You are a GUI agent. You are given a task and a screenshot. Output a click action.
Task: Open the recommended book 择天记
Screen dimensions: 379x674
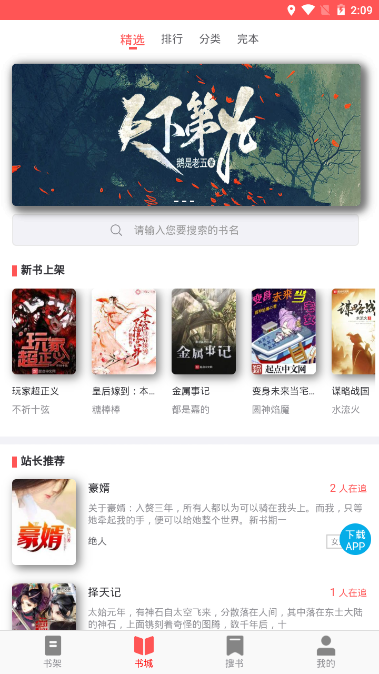(189, 607)
